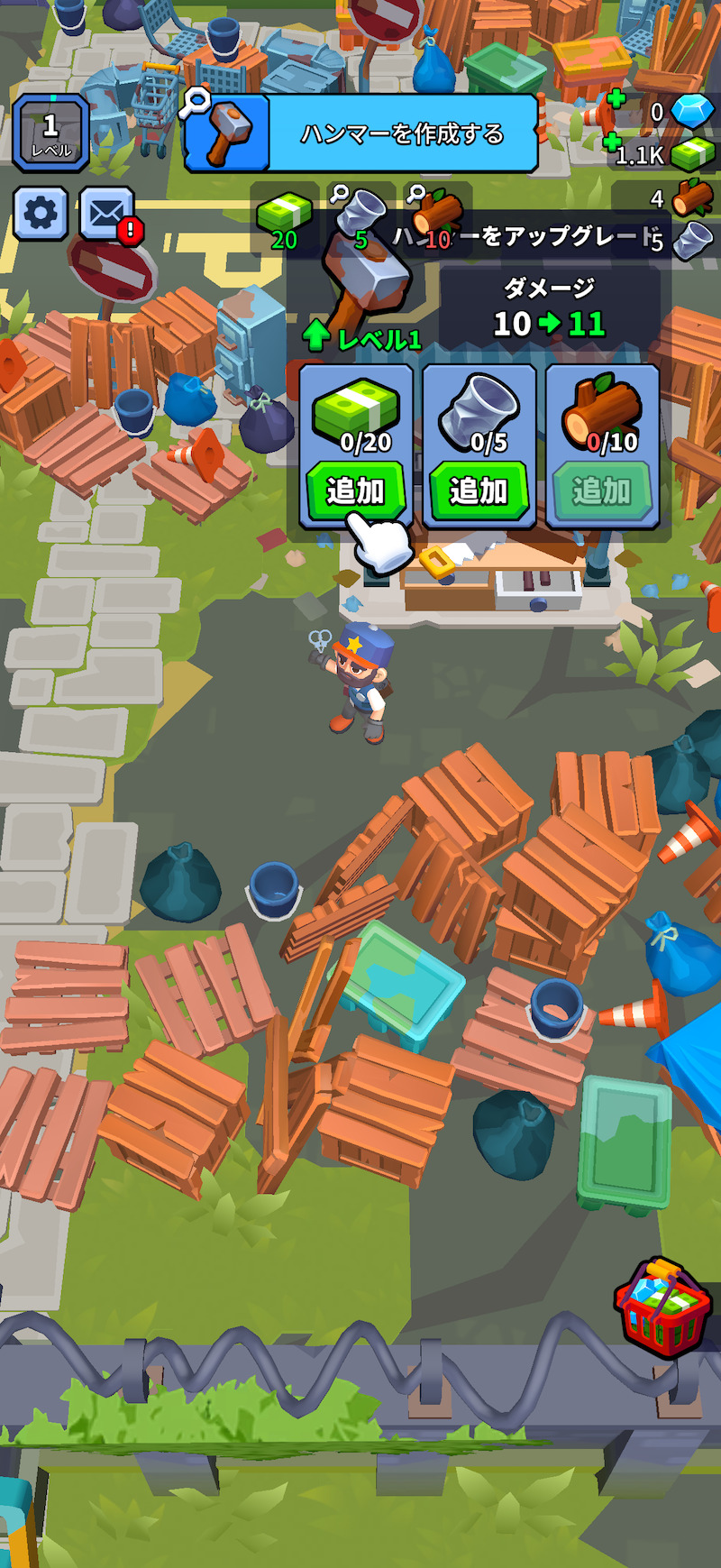Tap the ハンマーを作成する quest banner
The height and width of the screenshot is (1568, 721).
coord(360,133)
